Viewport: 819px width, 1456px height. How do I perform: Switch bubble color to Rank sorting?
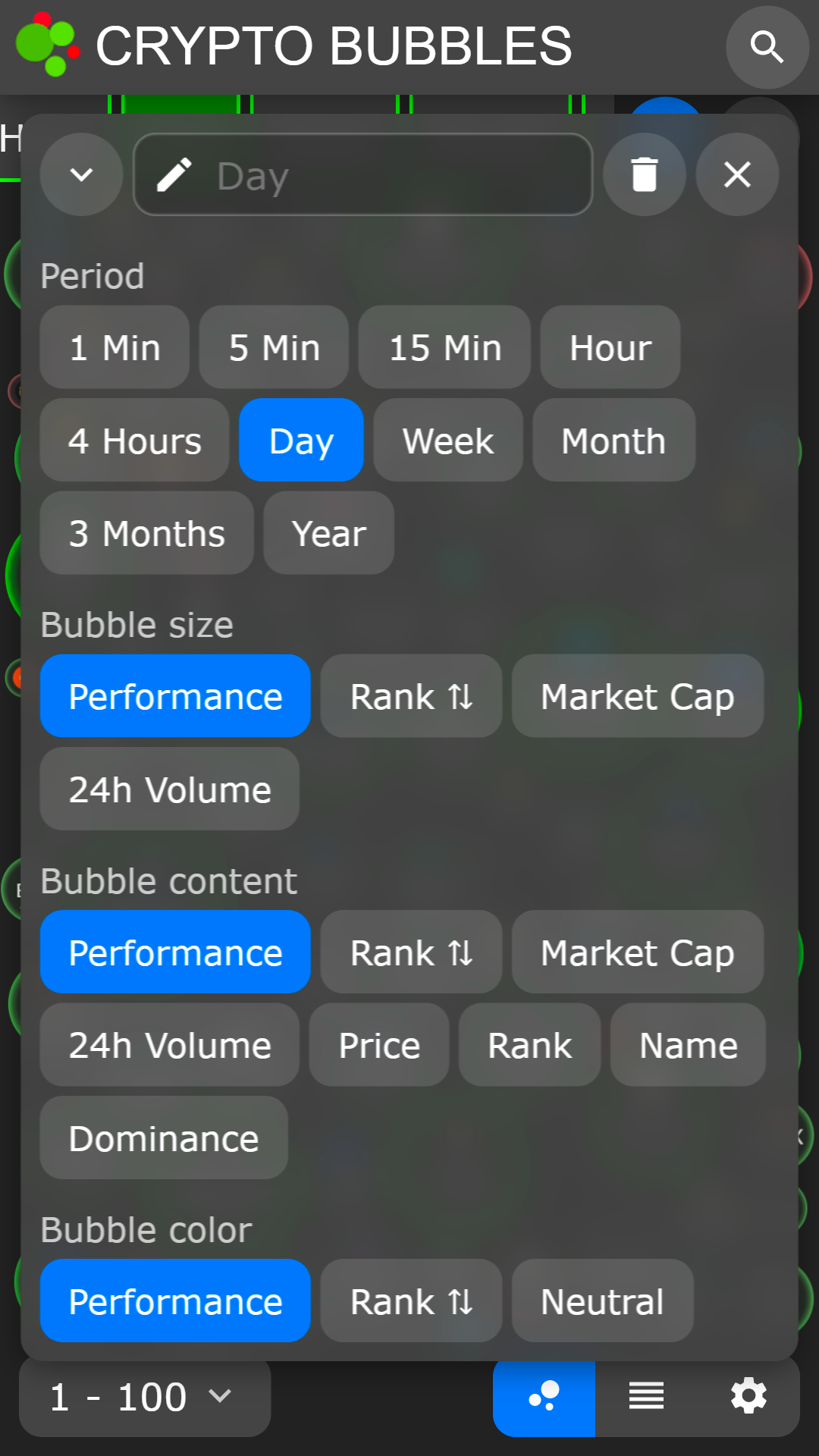[x=410, y=1301]
